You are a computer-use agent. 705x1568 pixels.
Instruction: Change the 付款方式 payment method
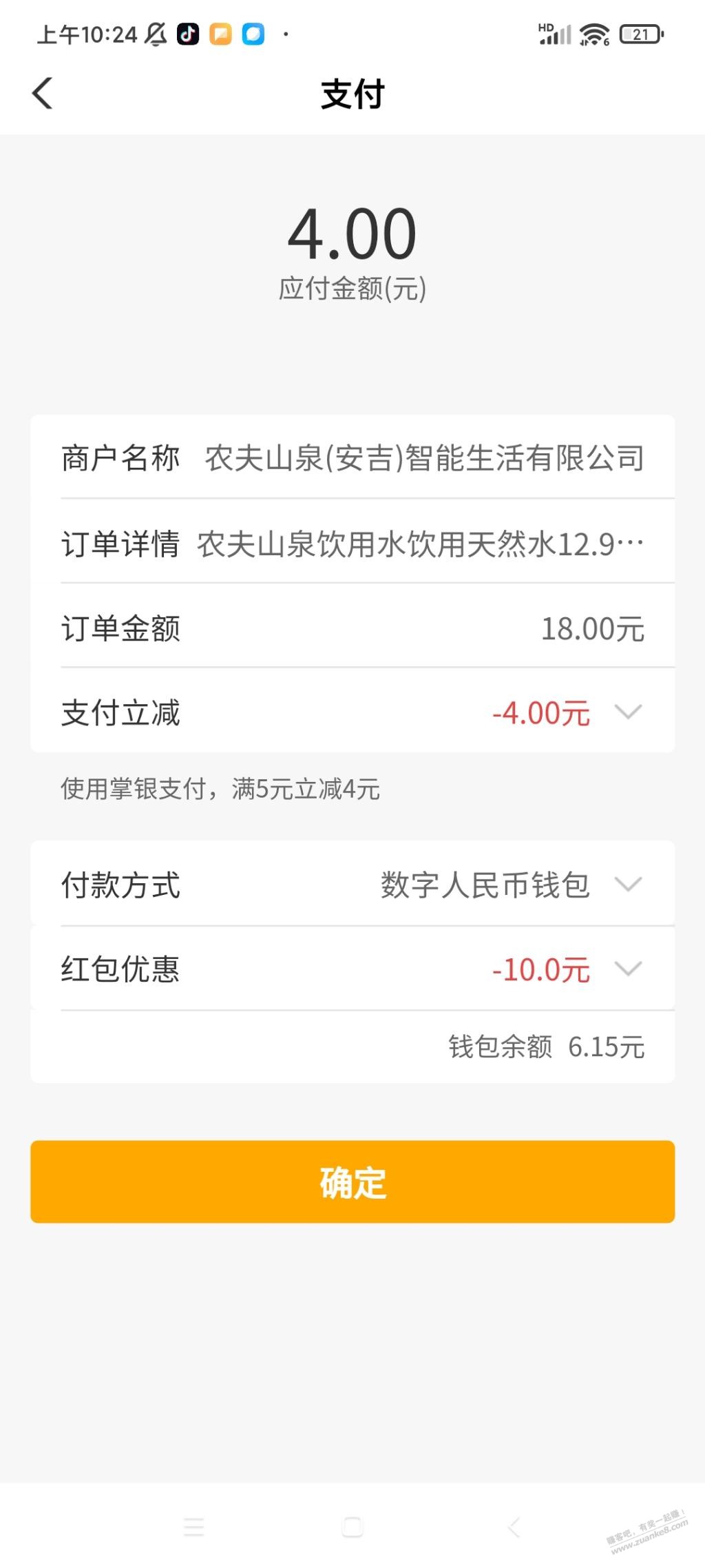point(627,884)
